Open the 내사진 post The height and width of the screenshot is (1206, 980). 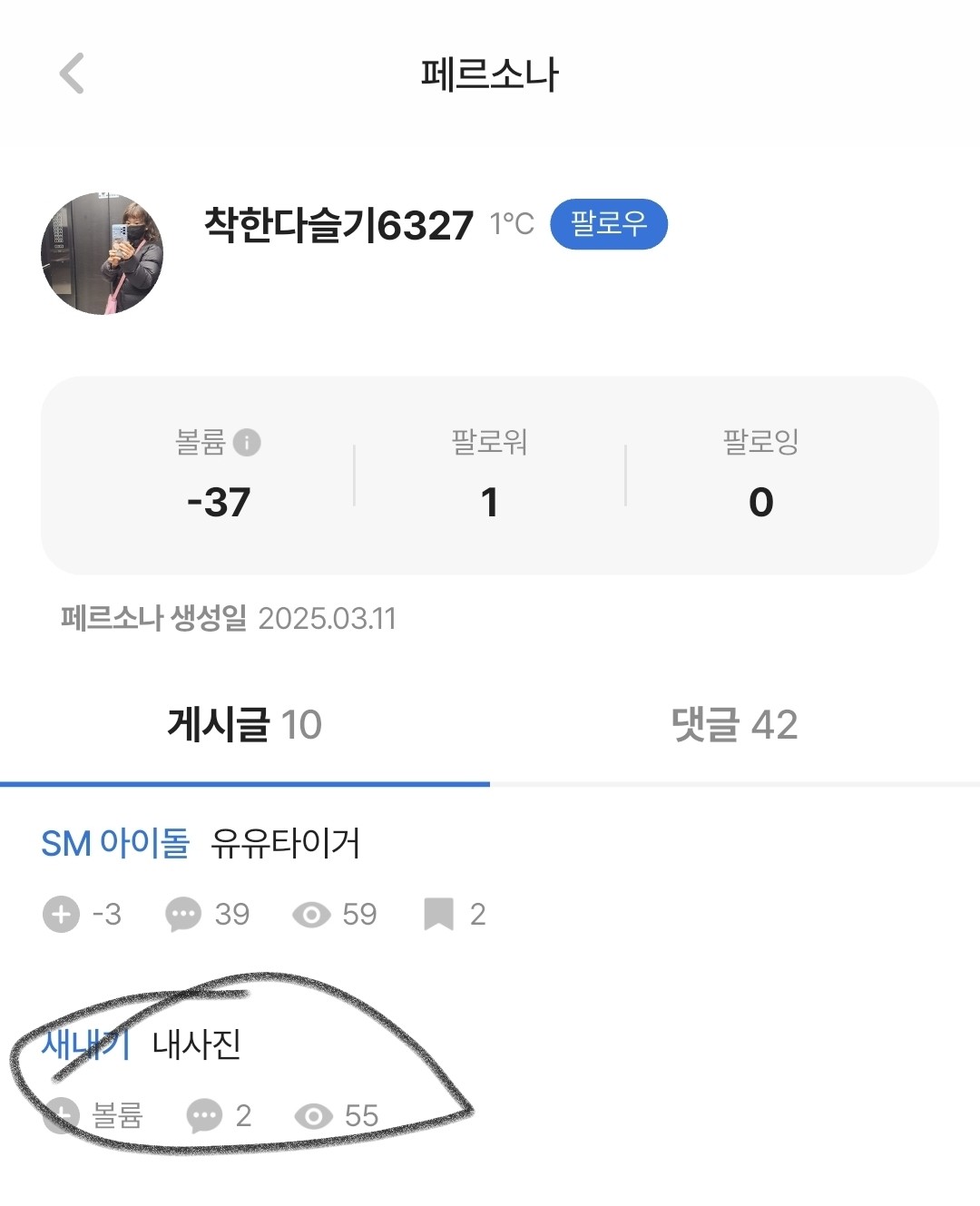coord(197,1044)
